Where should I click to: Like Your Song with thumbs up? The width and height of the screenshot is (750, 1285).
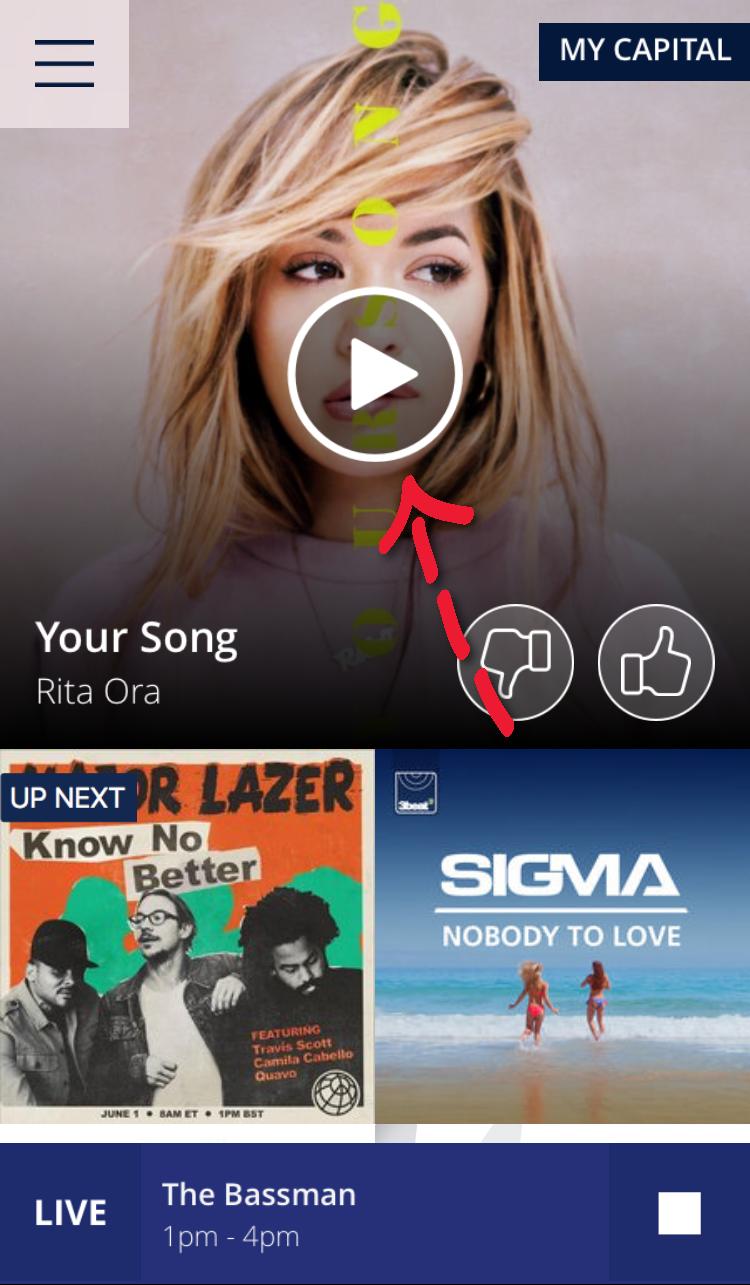point(656,662)
